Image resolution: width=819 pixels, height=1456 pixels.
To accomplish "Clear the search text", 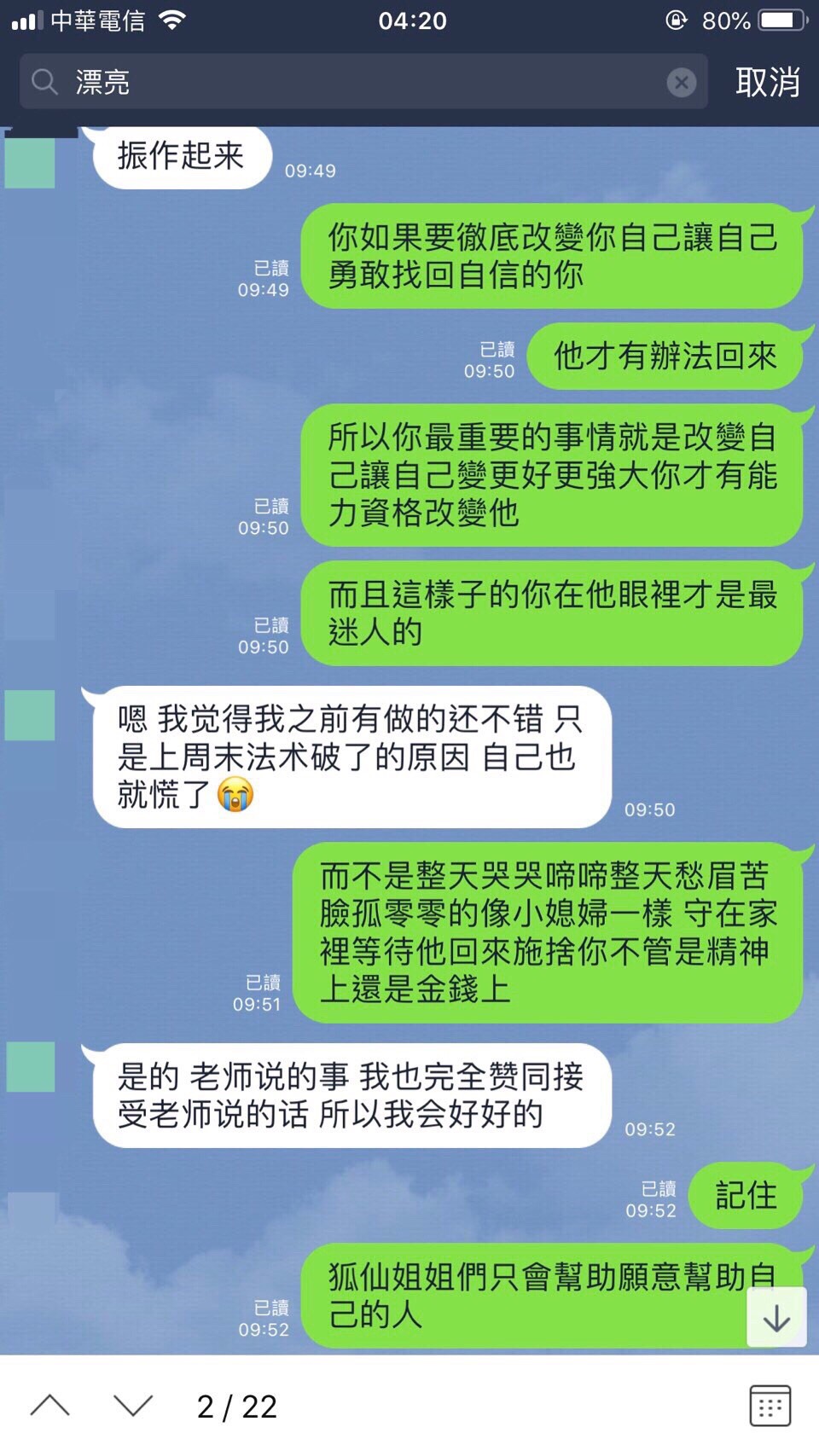I will [681, 82].
